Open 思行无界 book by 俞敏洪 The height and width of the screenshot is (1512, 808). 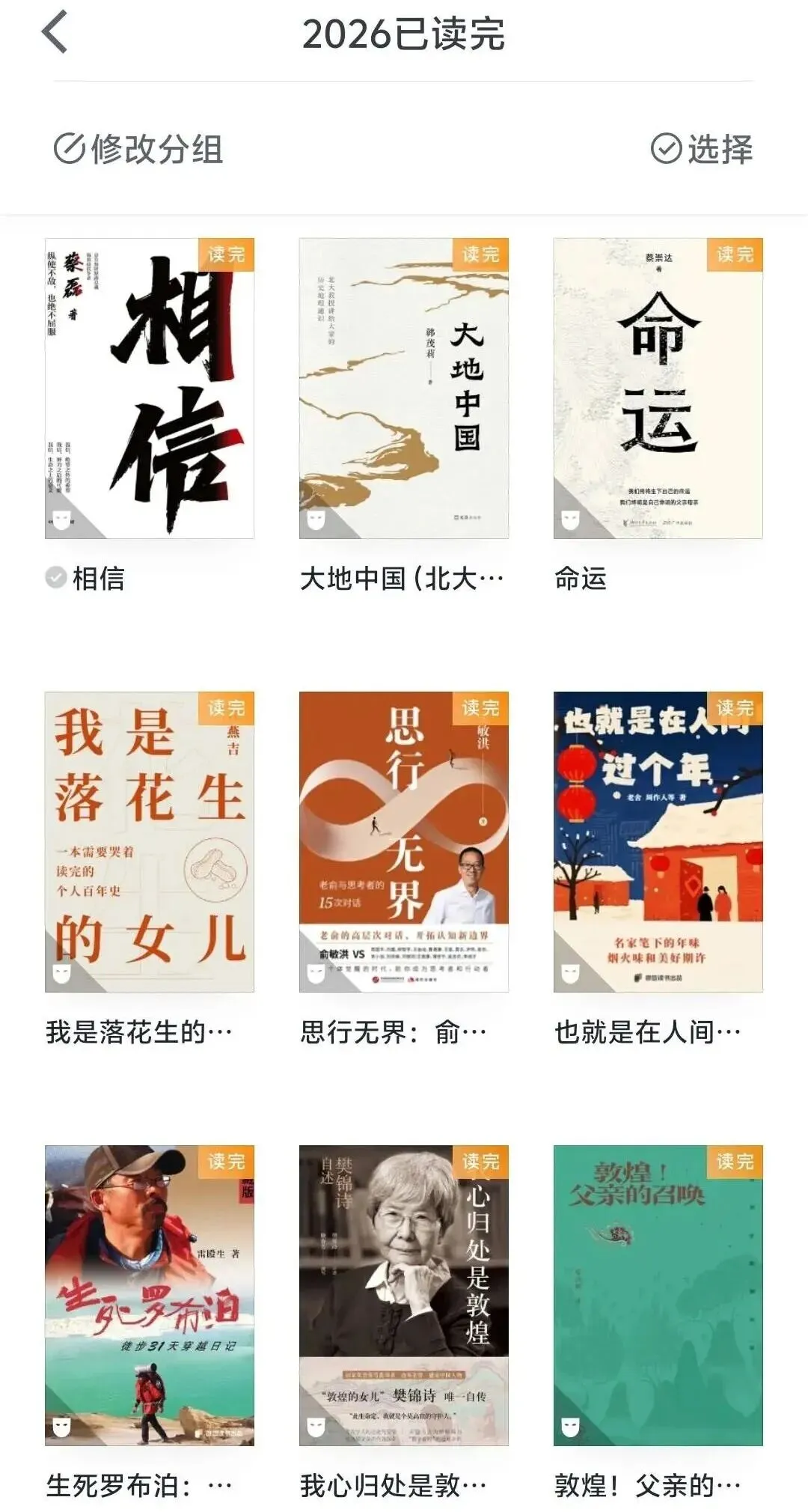[404, 842]
